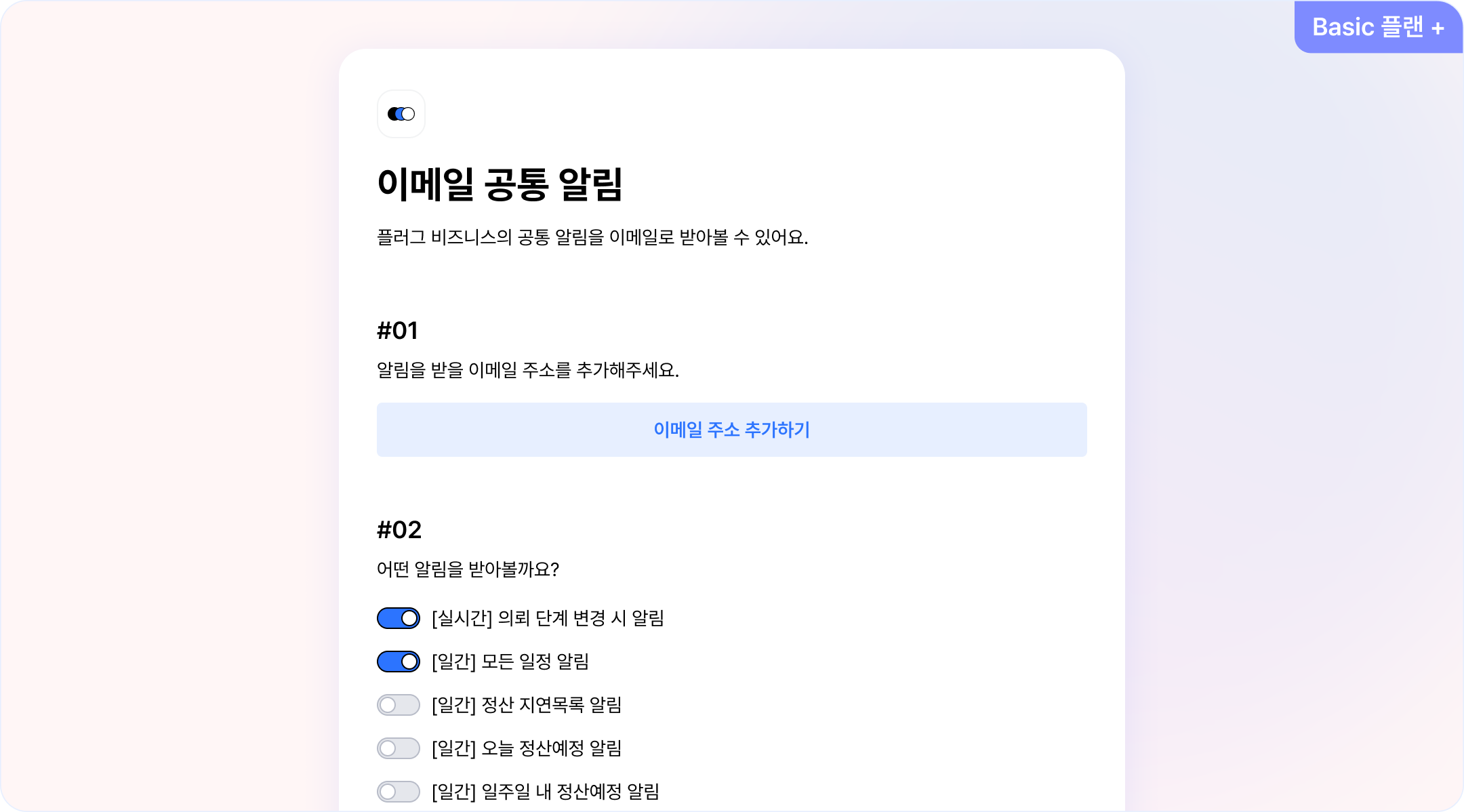The height and width of the screenshot is (812, 1464).
Task: Enable [일간] 정산 지연목록 알림
Action: tap(399, 705)
